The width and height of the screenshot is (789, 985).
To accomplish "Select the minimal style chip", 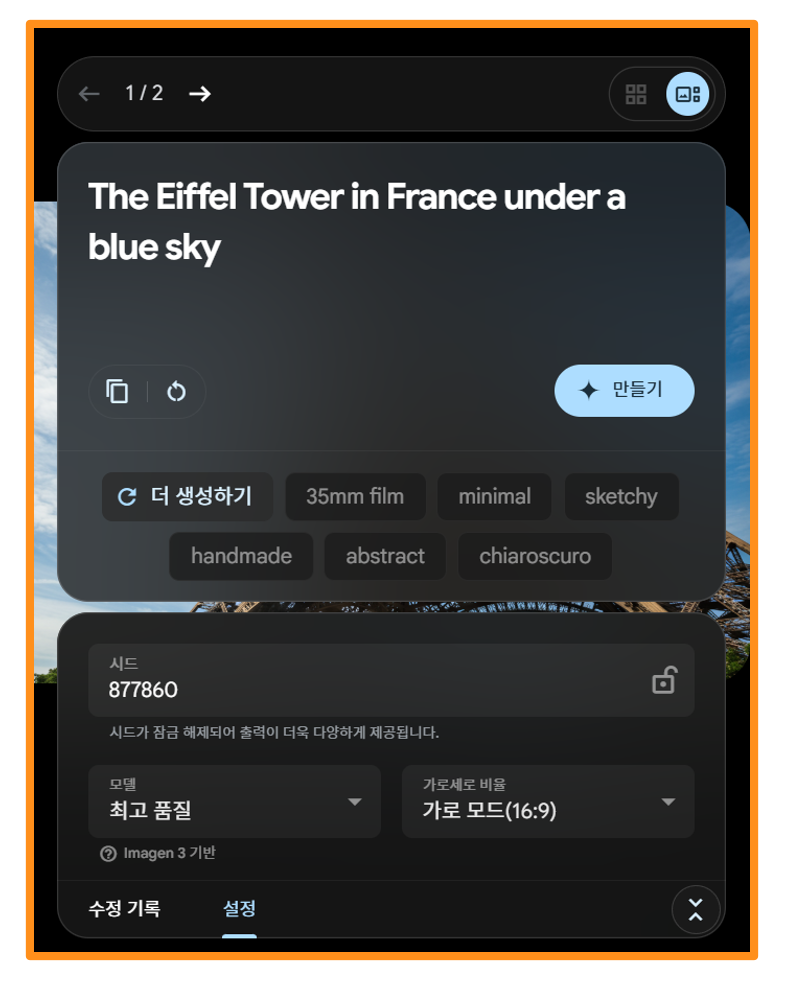I will 494,497.
